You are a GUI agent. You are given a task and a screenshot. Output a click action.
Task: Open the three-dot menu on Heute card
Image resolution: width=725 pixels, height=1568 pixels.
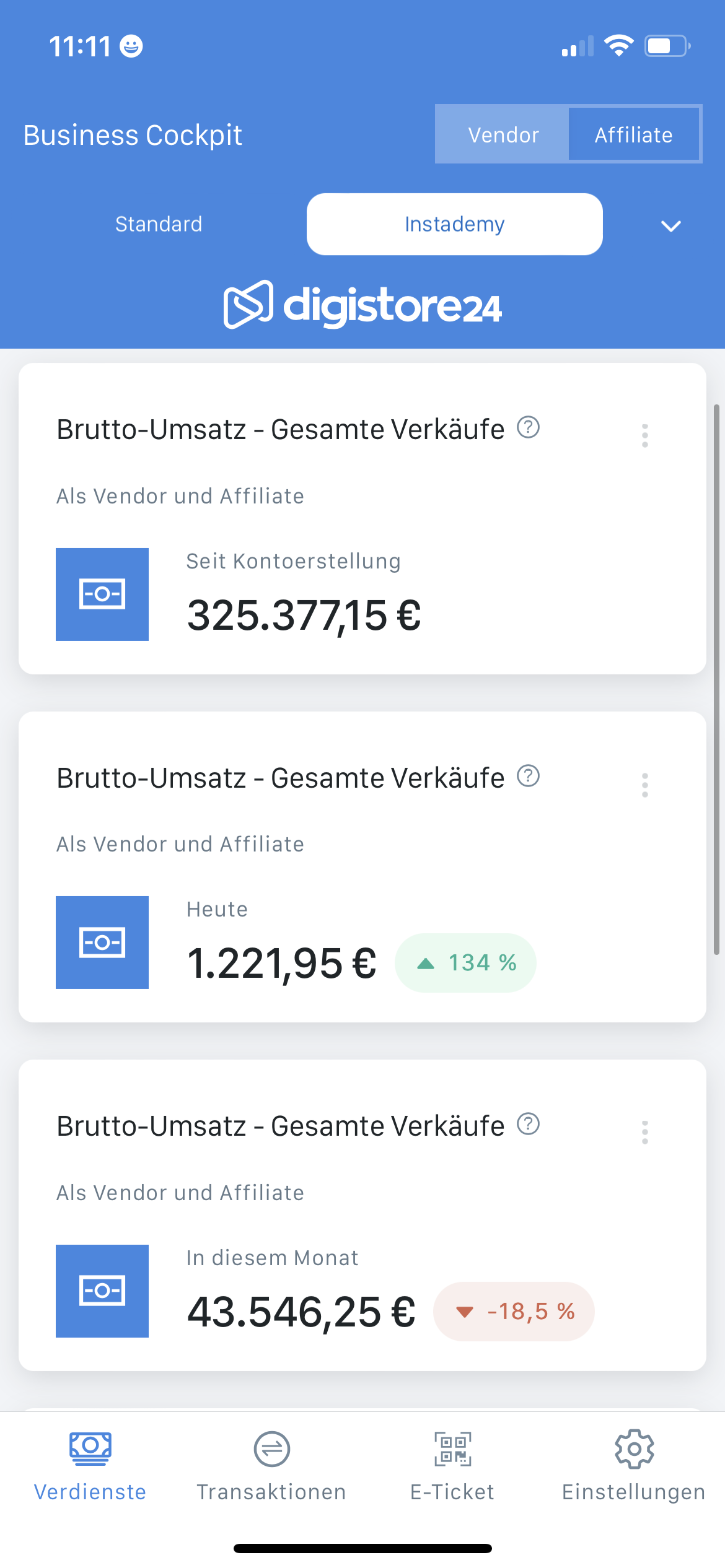click(645, 785)
